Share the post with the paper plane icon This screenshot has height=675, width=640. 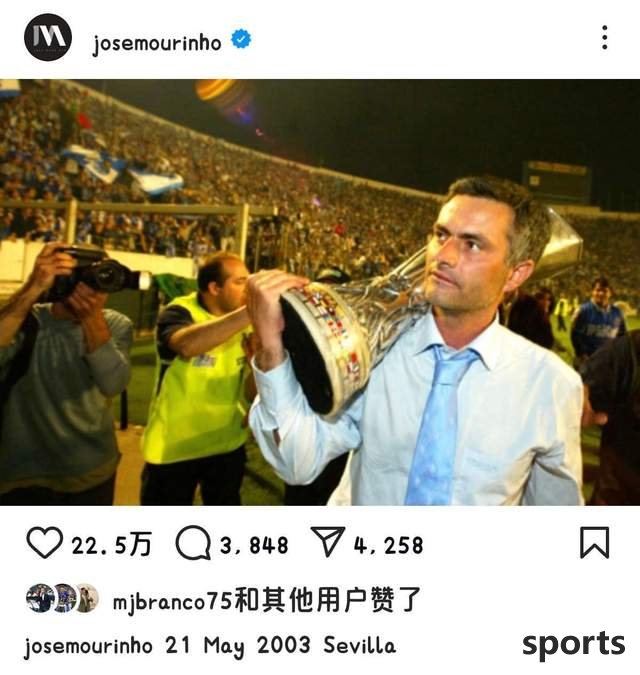[x=327, y=542]
